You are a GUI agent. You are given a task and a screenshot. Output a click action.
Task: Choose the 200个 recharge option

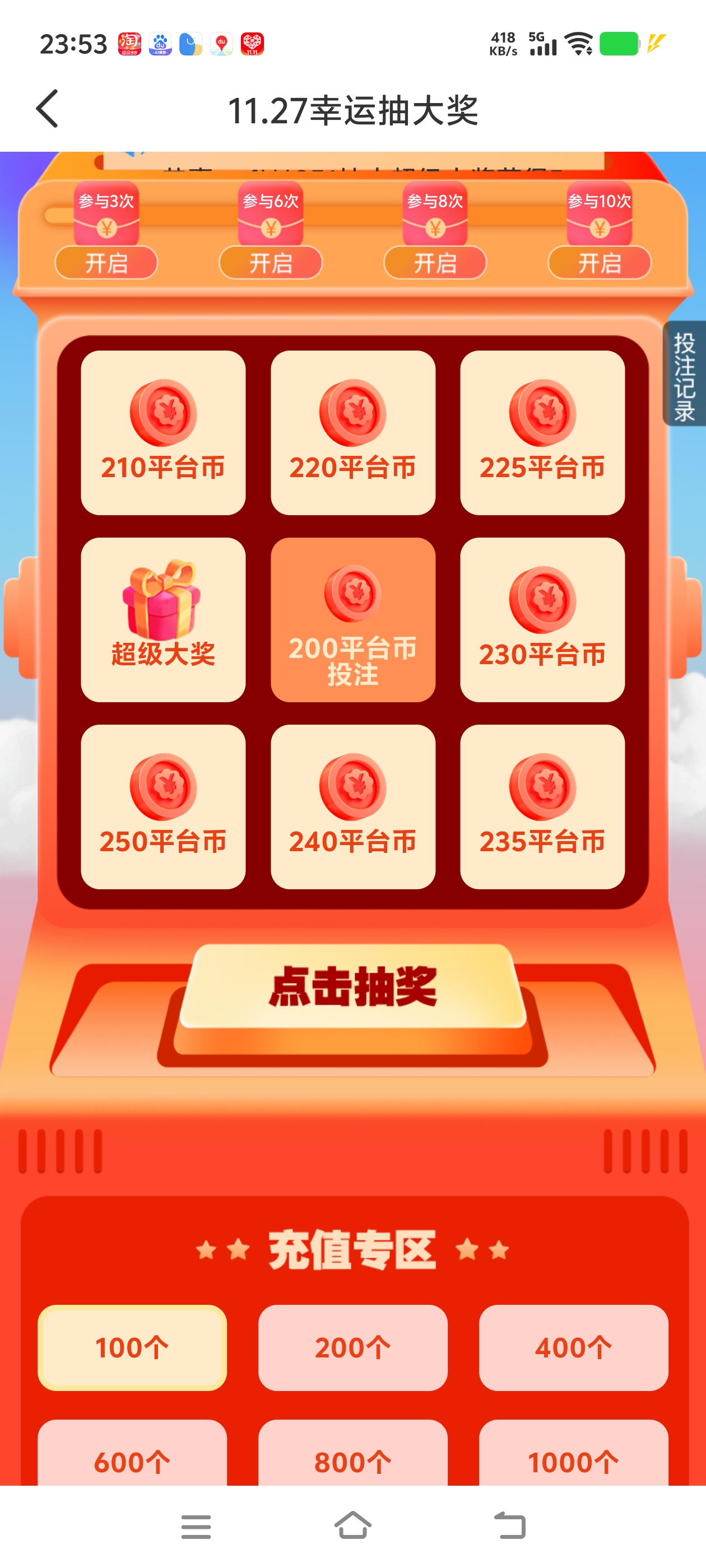(x=352, y=1347)
